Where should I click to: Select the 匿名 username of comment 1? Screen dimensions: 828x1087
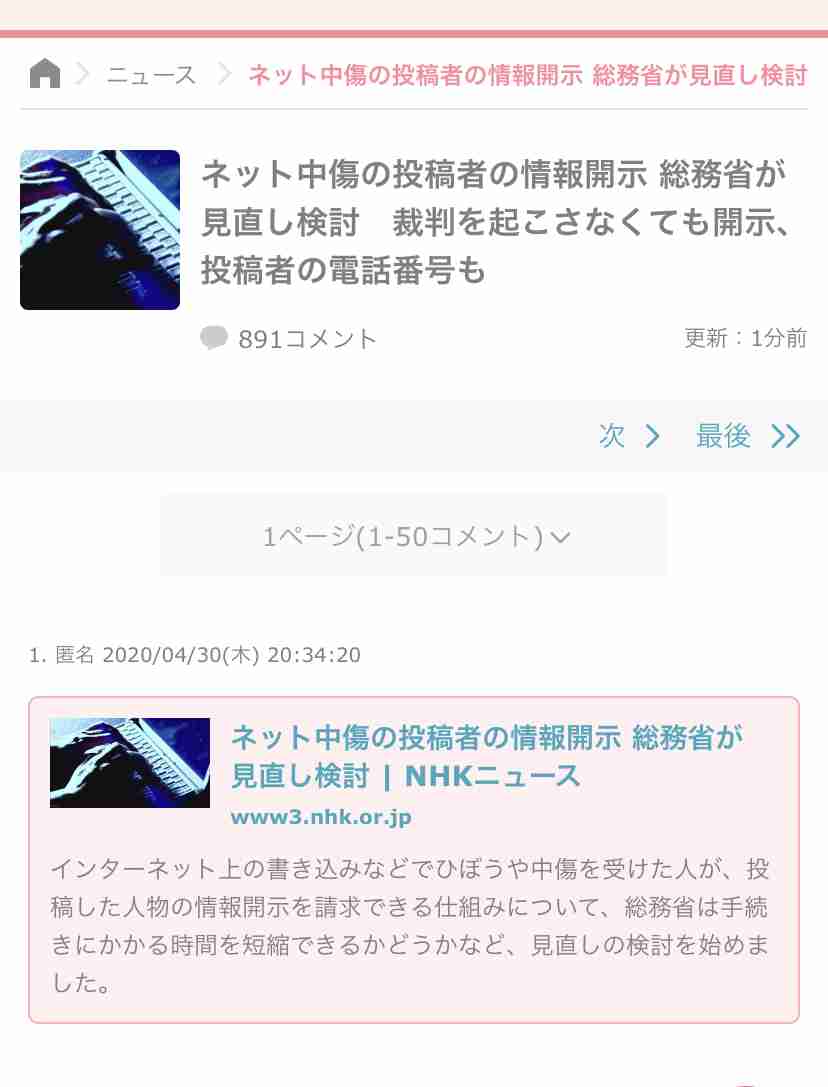(x=75, y=655)
